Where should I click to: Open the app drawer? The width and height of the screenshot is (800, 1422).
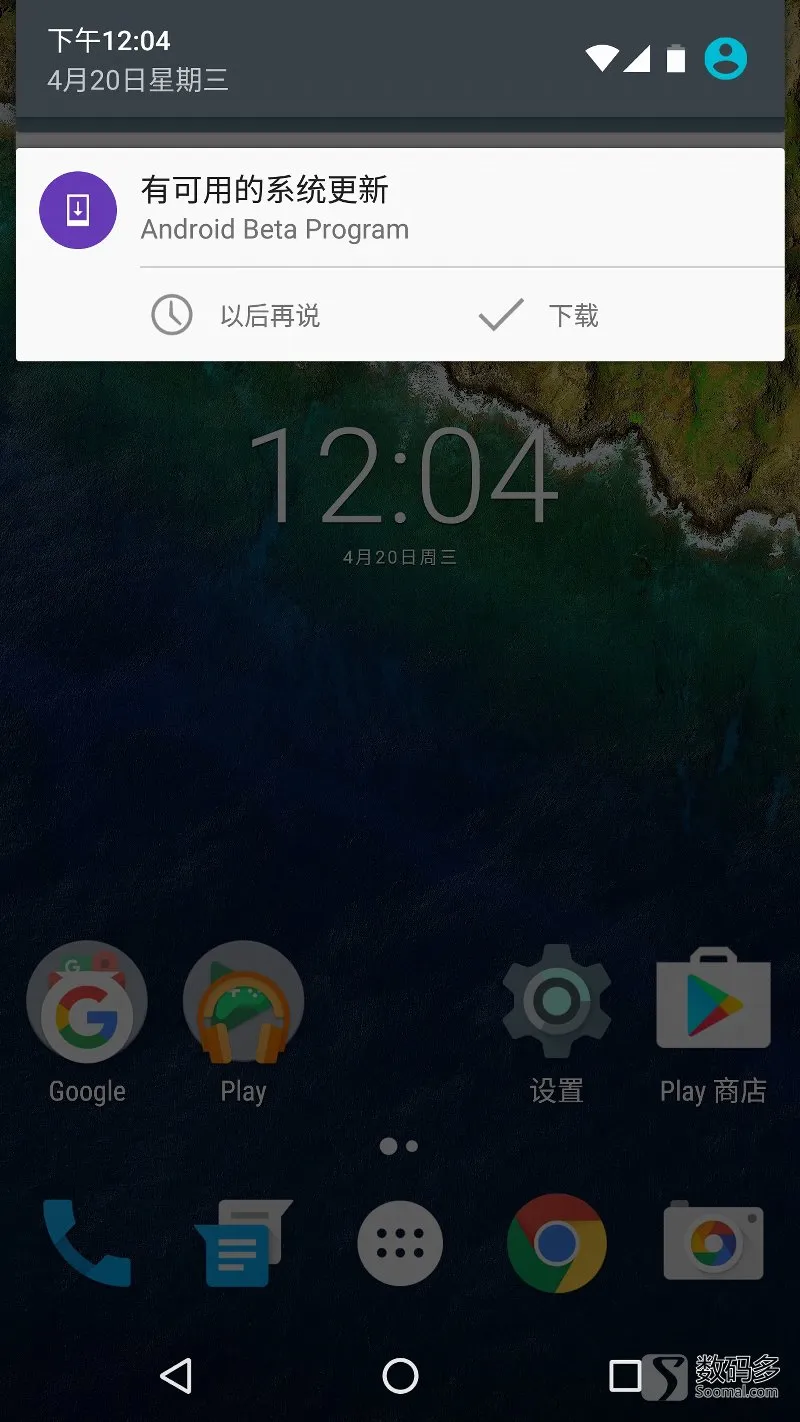400,1243
